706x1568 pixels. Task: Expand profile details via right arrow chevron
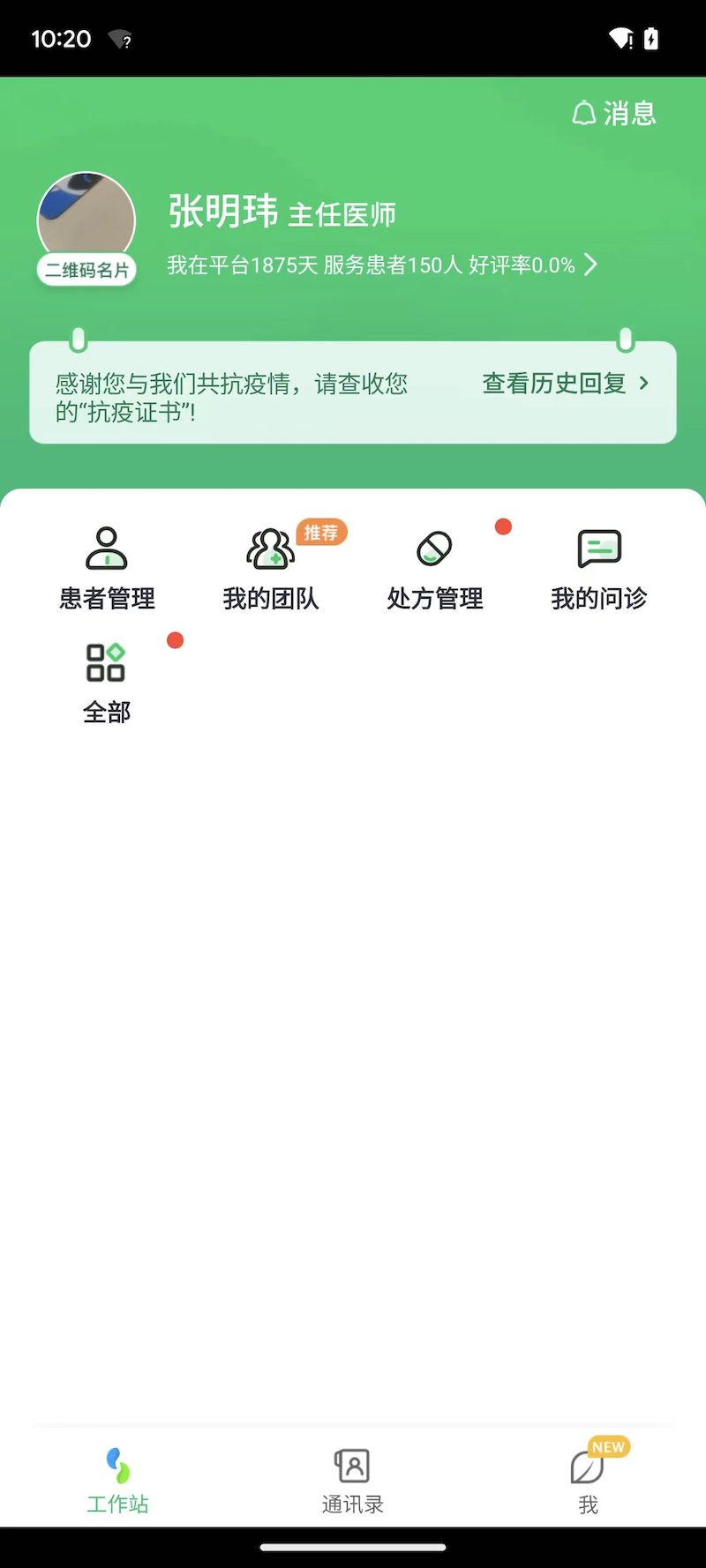pyautogui.click(x=590, y=265)
